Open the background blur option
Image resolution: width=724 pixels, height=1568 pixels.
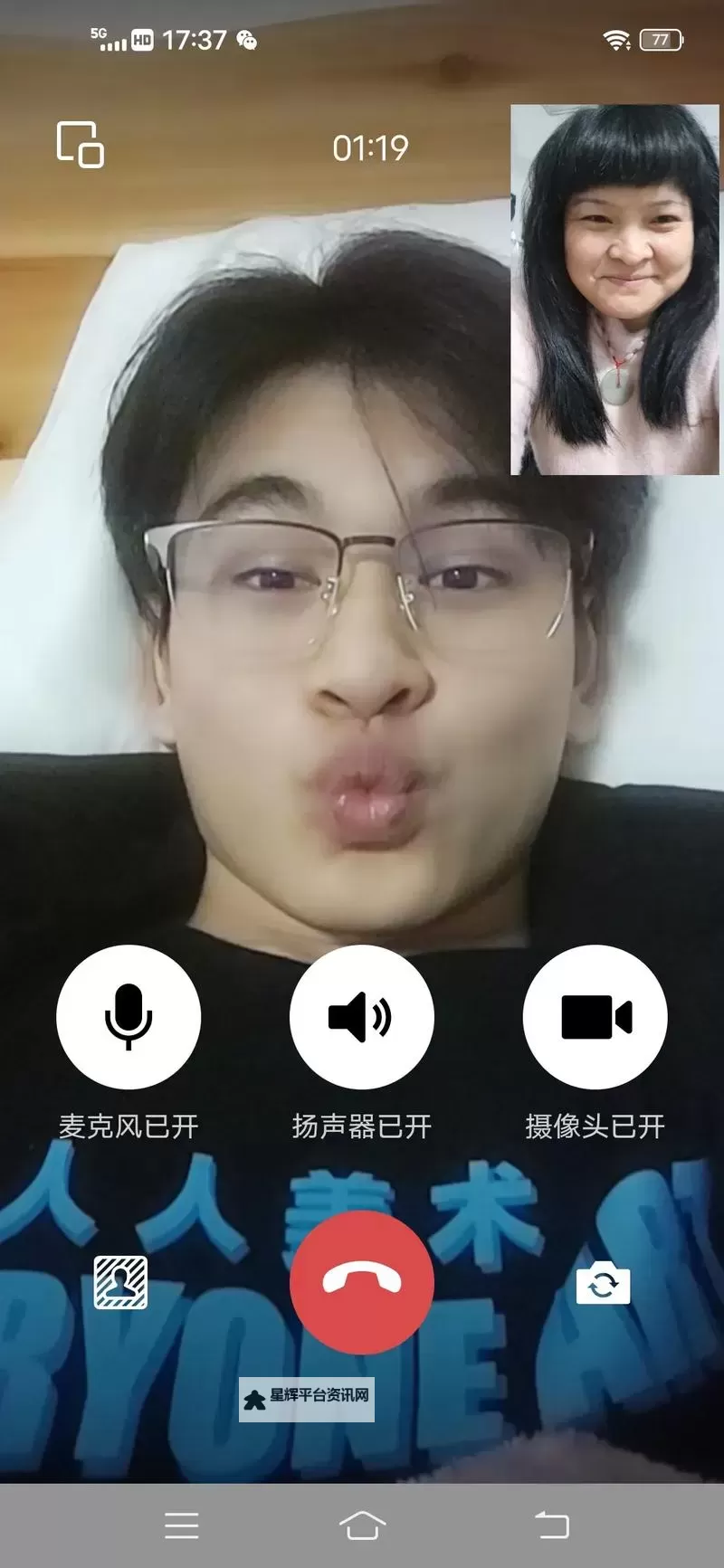click(120, 1282)
